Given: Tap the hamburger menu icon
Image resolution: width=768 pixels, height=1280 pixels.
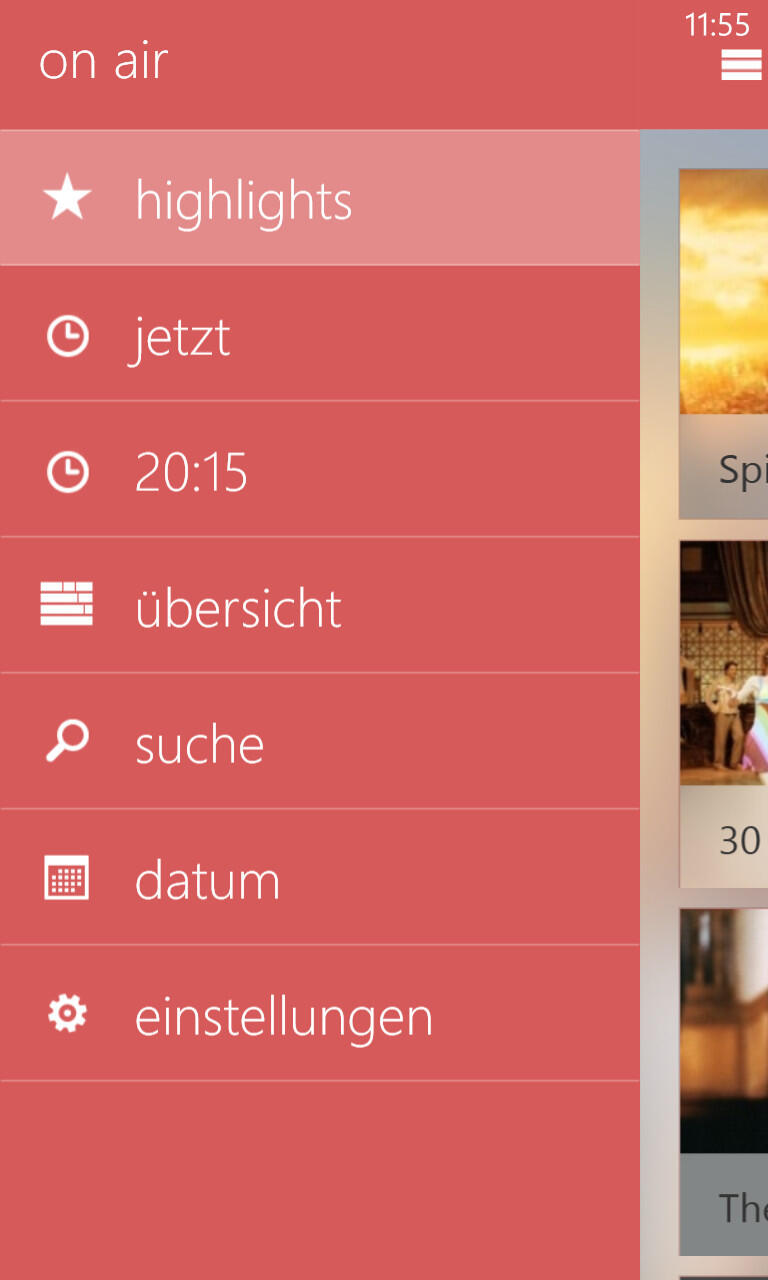Looking at the screenshot, I should pyautogui.click(x=741, y=65).
